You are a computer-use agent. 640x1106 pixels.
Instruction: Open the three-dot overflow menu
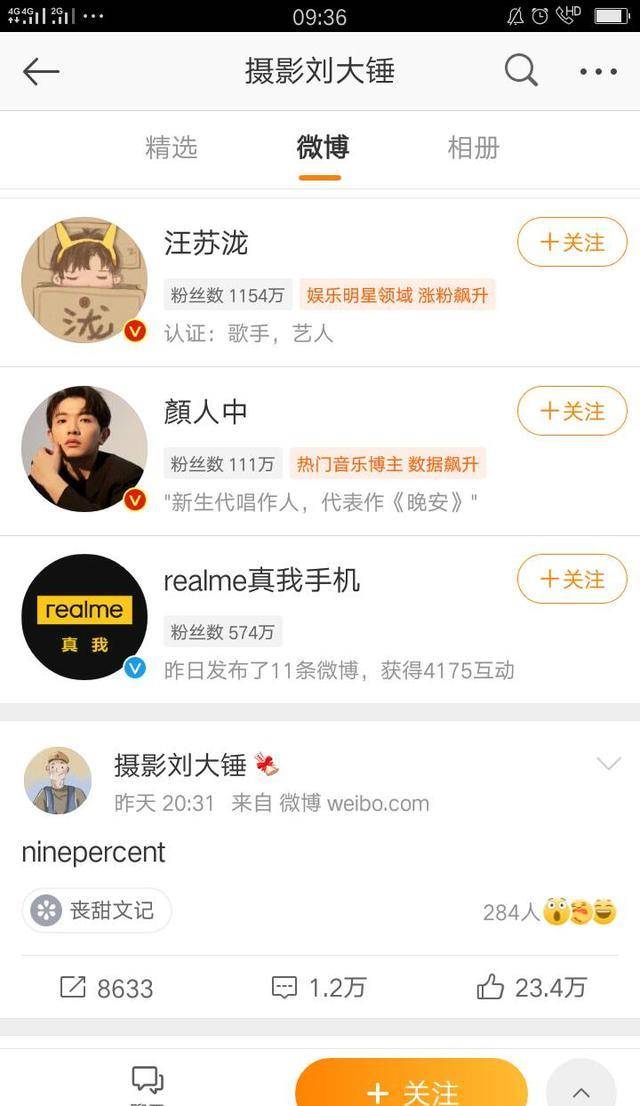pyautogui.click(x=598, y=71)
